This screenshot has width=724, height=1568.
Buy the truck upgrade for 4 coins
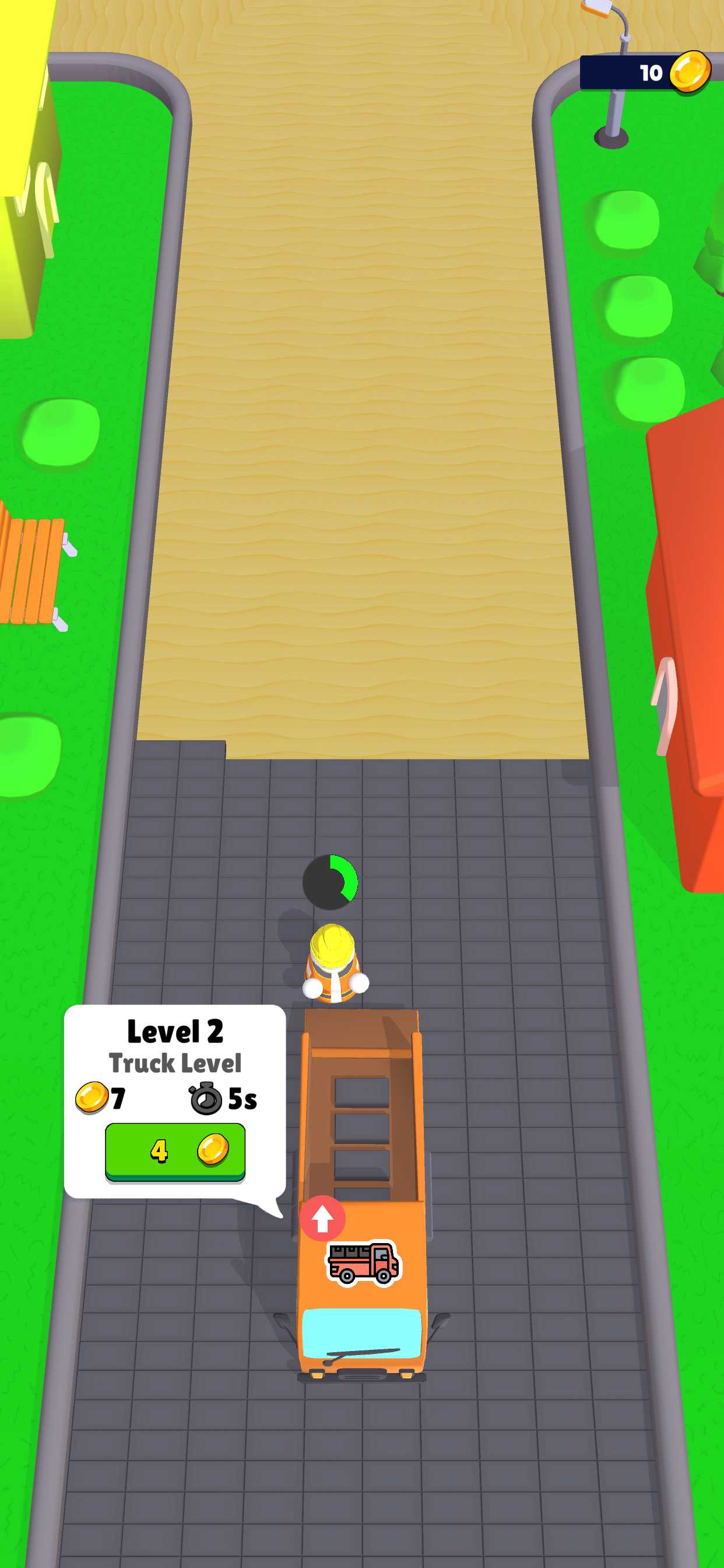(x=175, y=1151)
